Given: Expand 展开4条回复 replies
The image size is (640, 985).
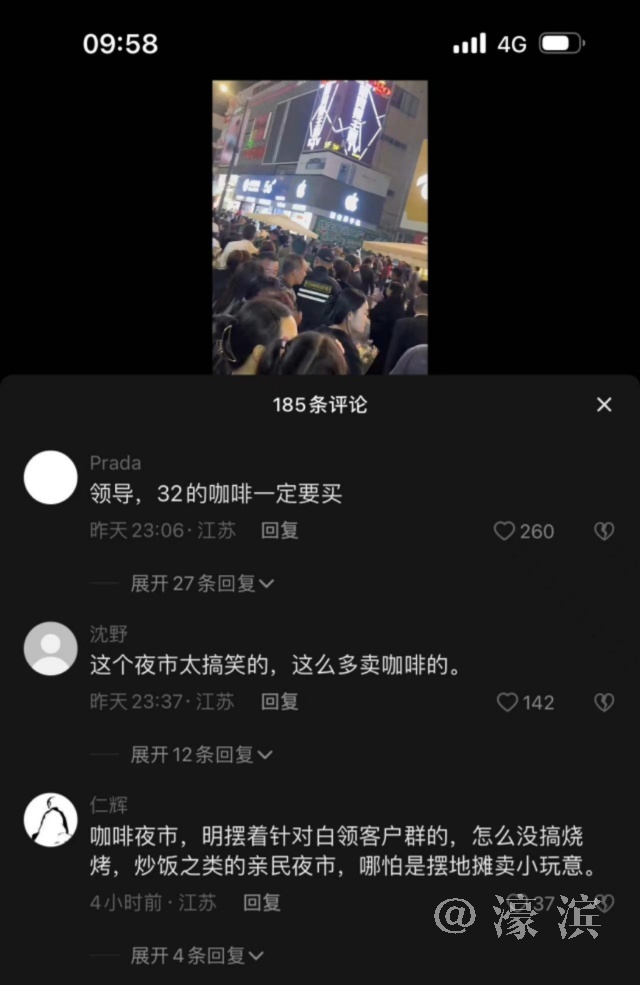Looking at the screenshot, I should pyautogui.click(x=197, y=956).
